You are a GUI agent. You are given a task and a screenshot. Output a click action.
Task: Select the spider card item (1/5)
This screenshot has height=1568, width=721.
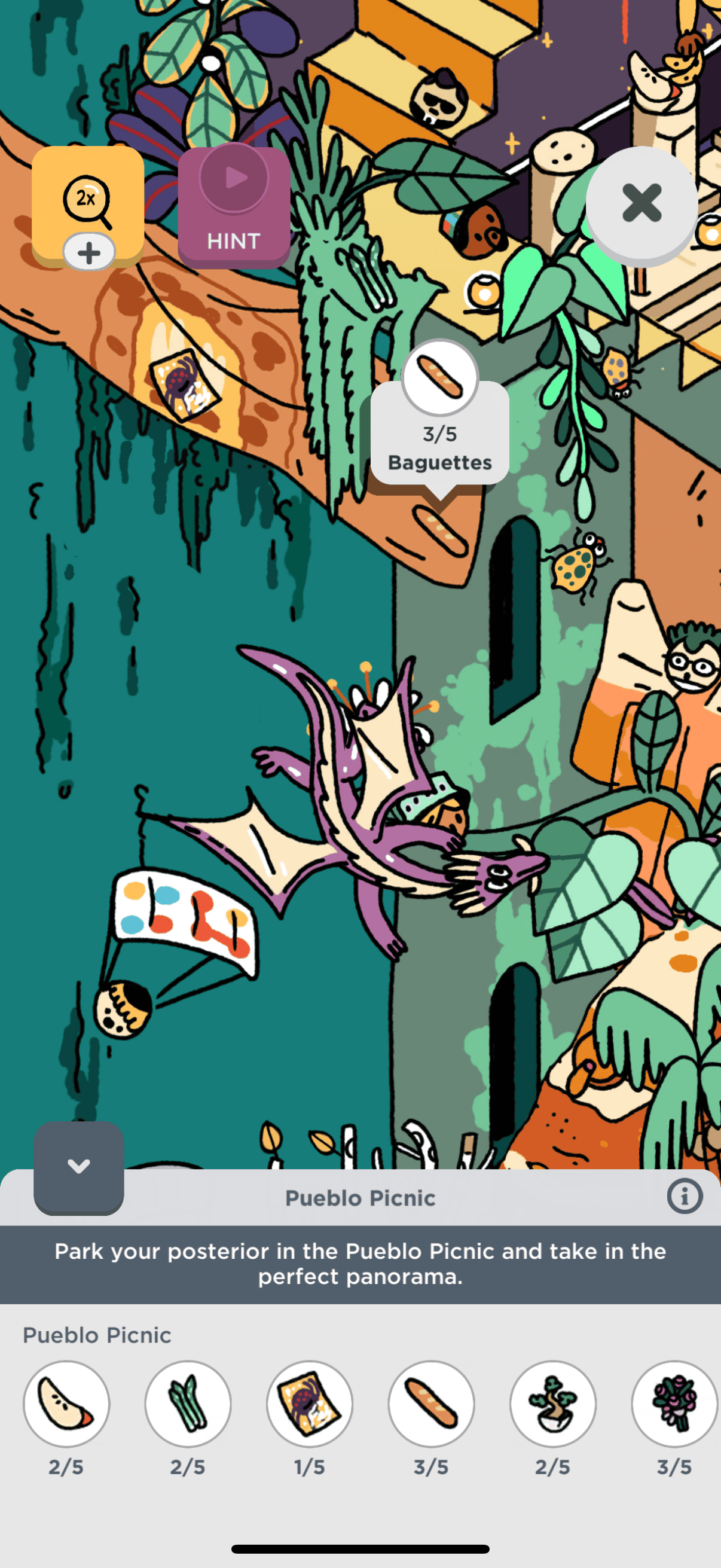(310, 1404)
